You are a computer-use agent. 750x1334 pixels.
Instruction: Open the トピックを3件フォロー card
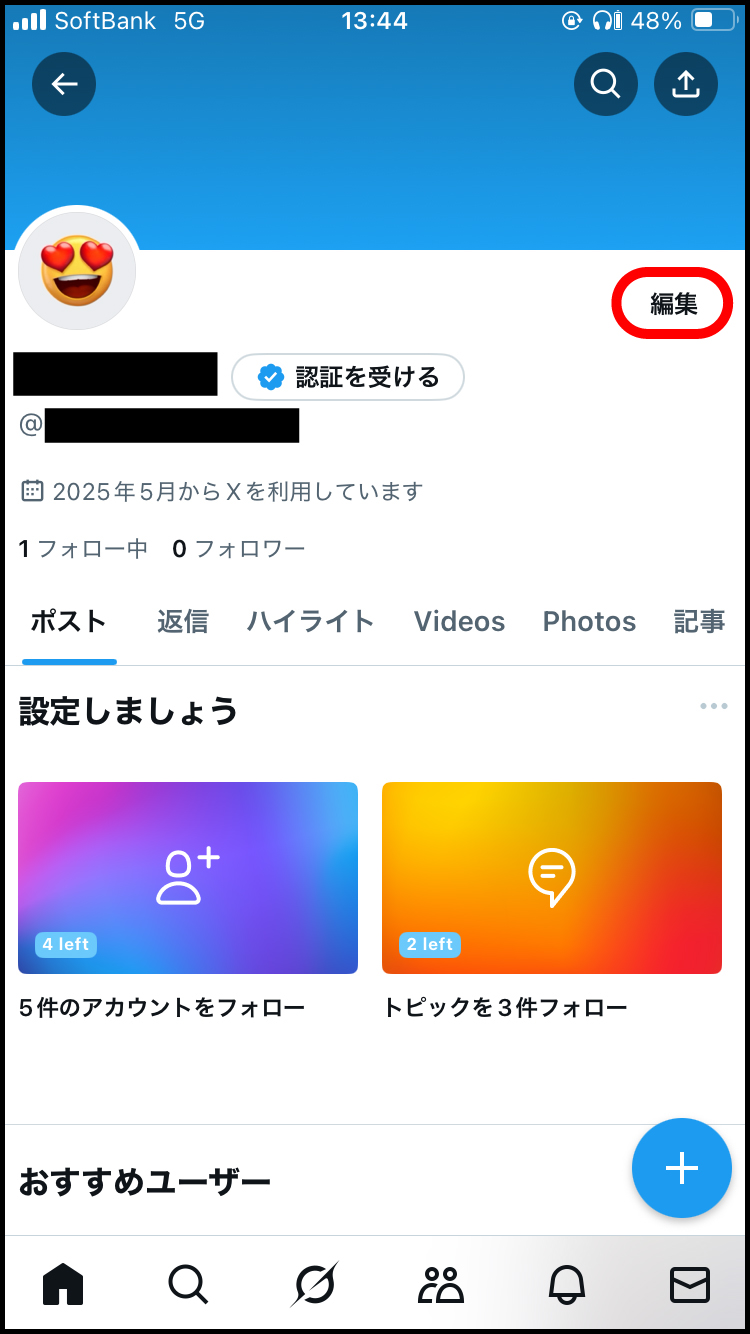pyautogui.click(x=551, y=878)
